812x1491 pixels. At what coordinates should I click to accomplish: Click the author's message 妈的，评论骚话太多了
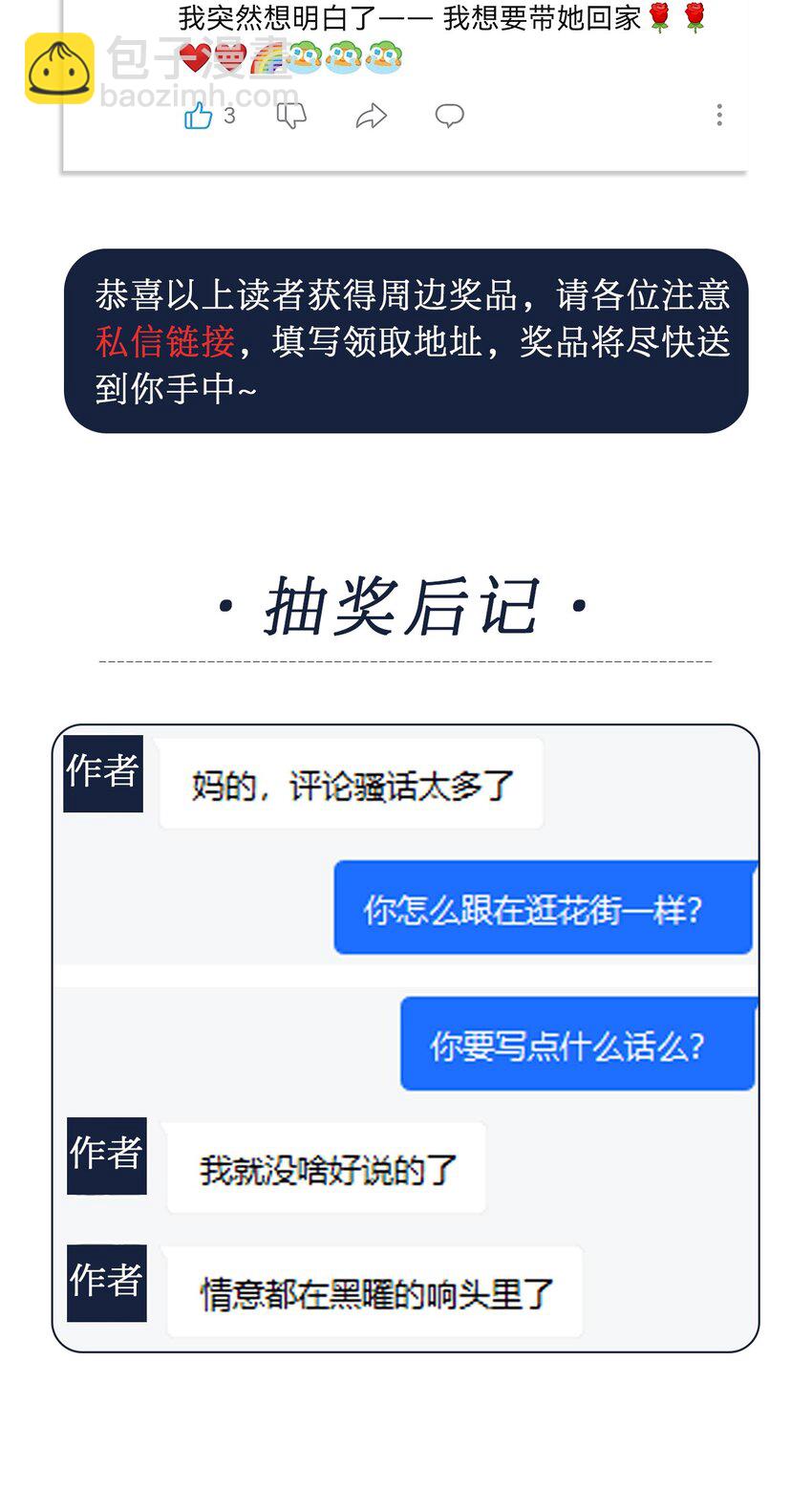point(350,782)
